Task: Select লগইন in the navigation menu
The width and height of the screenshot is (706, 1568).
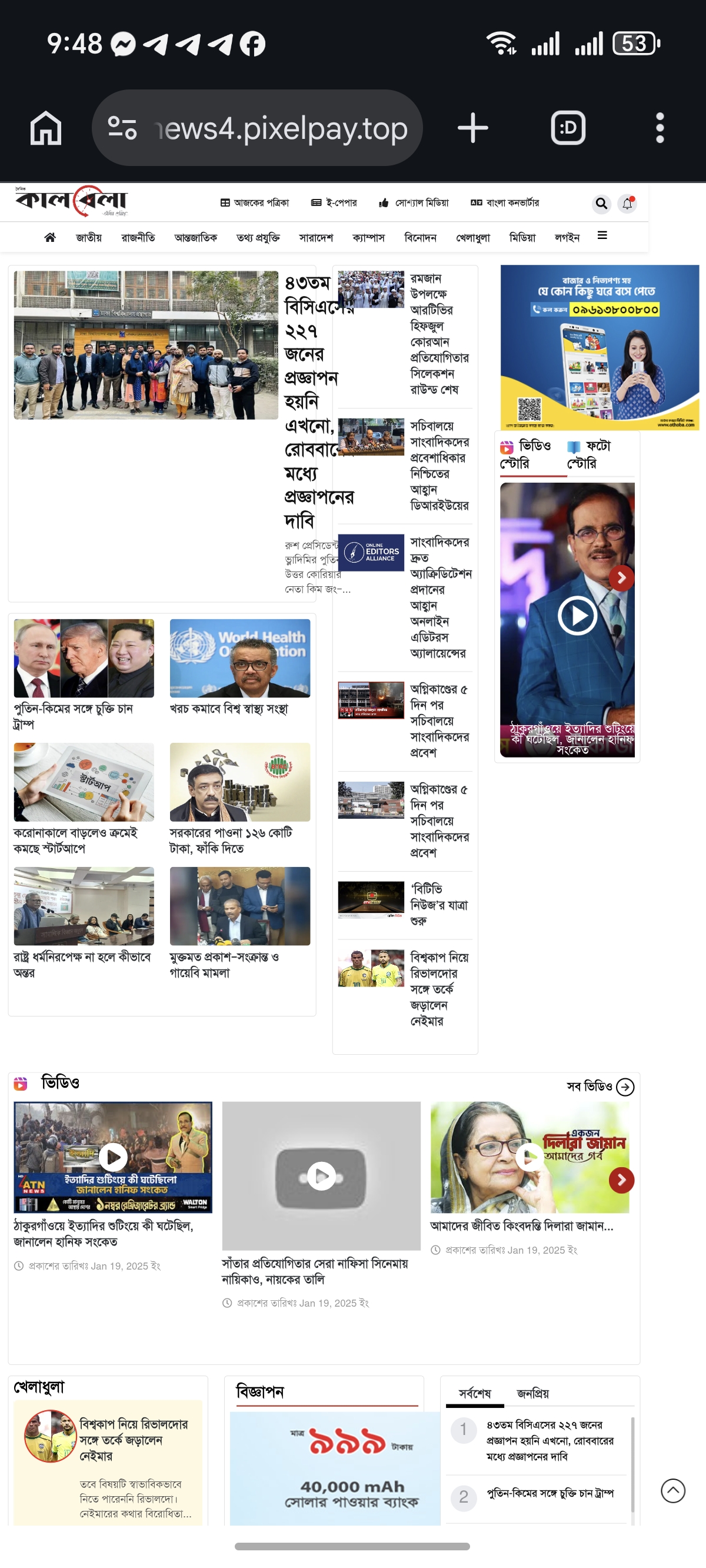Action: coord(567,237)
